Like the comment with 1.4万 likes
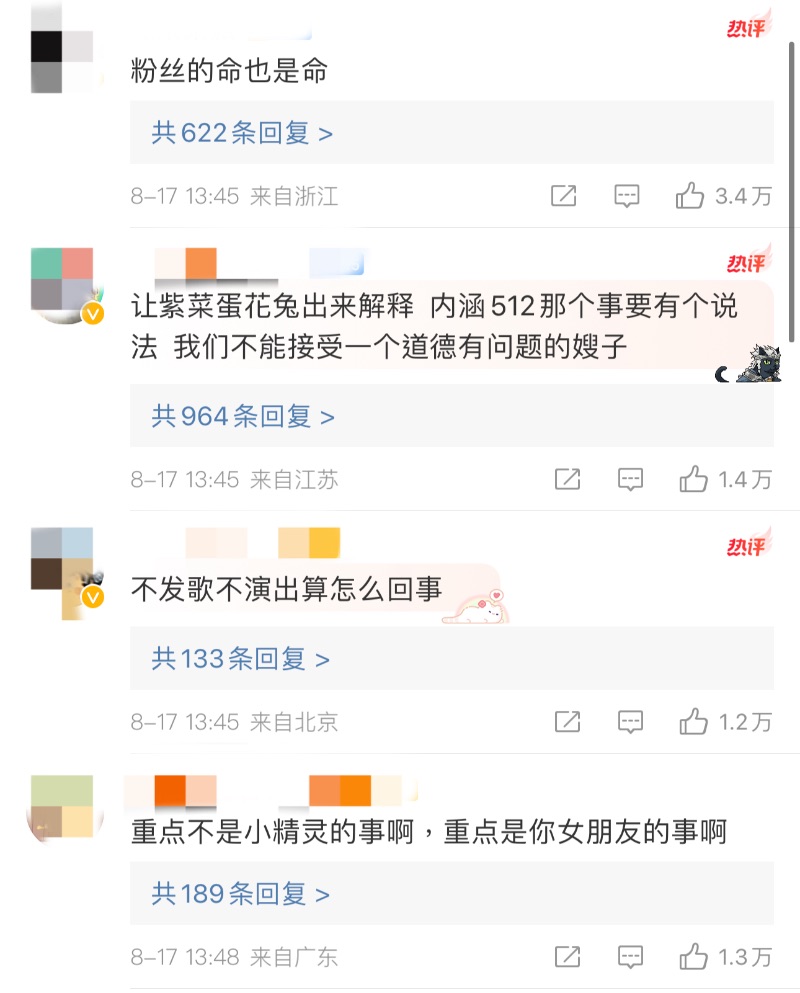 point(694,480)
